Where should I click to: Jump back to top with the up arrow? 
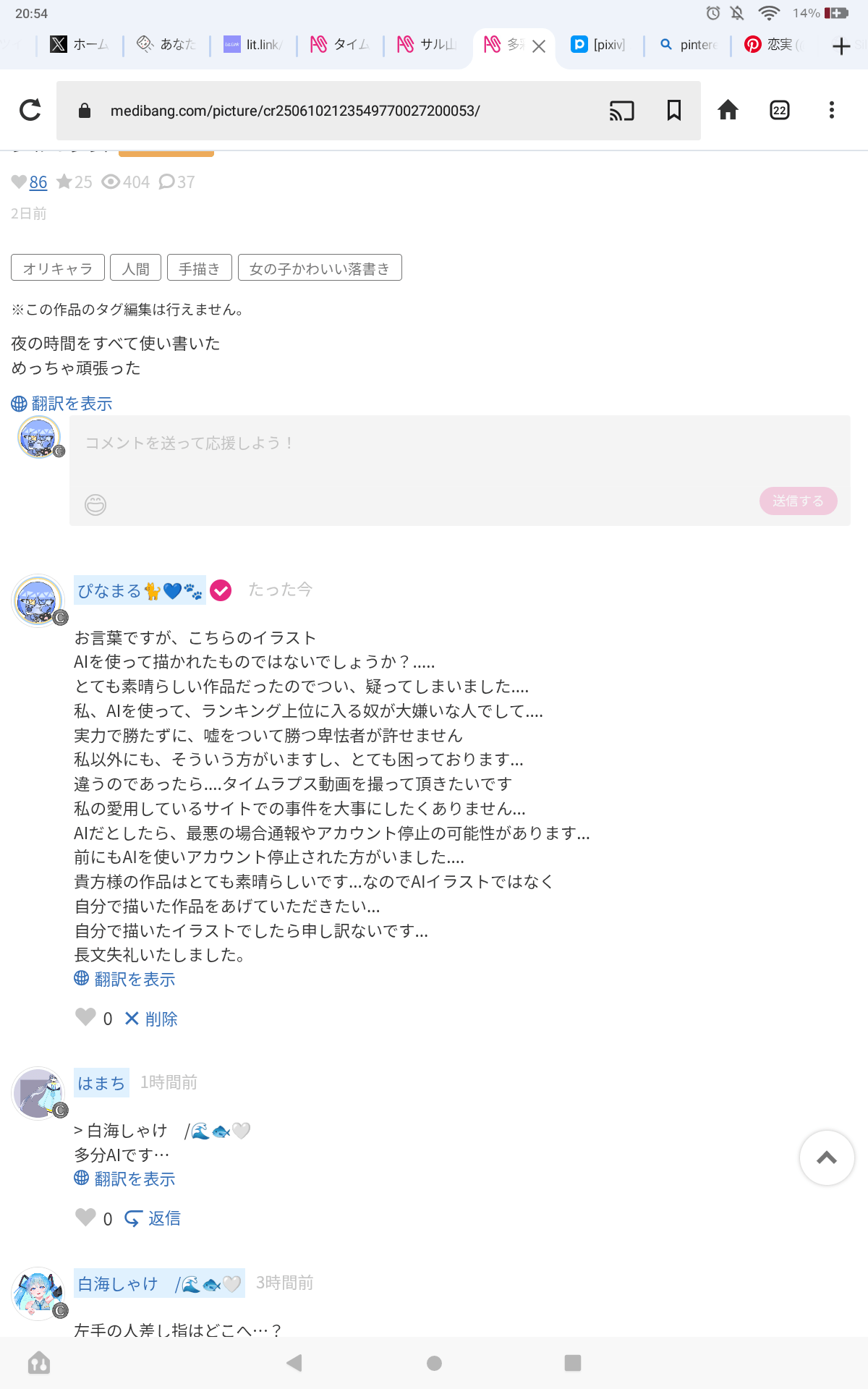[x=826, y=1157]
